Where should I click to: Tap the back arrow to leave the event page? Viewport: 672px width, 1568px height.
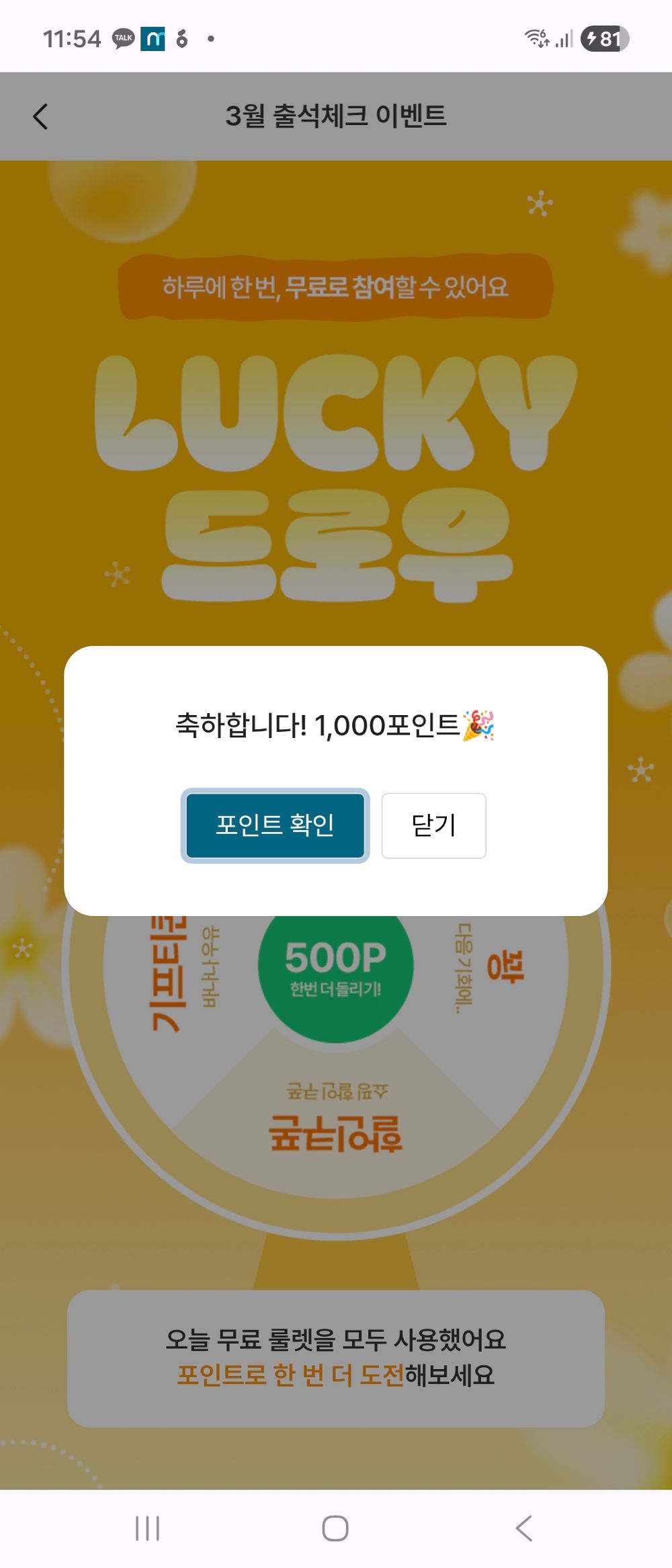(x=40, y=116)
